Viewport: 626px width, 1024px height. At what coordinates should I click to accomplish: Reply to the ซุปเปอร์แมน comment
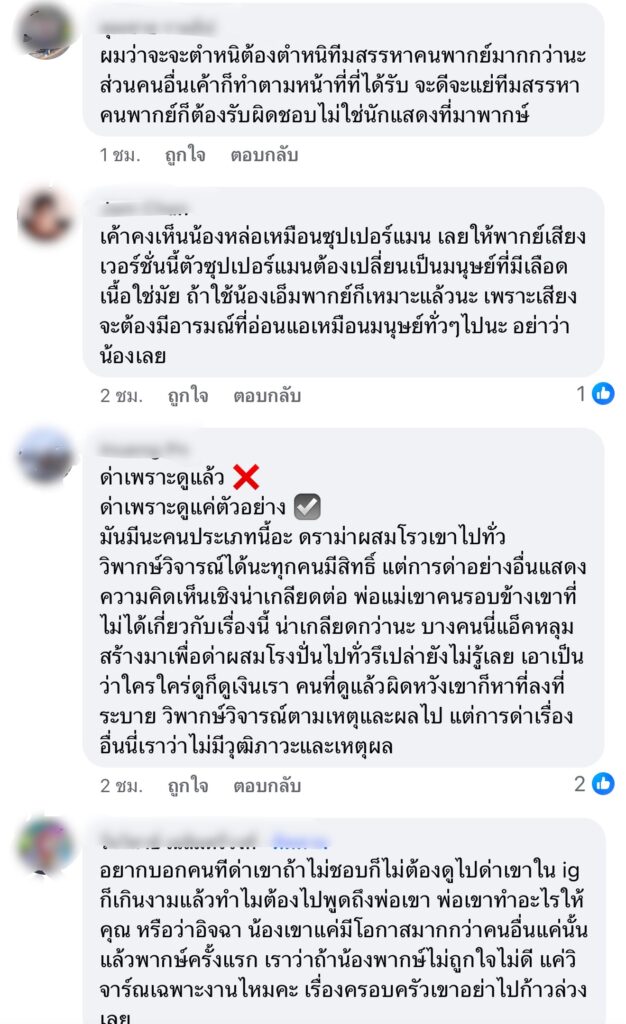pos(266,395)
